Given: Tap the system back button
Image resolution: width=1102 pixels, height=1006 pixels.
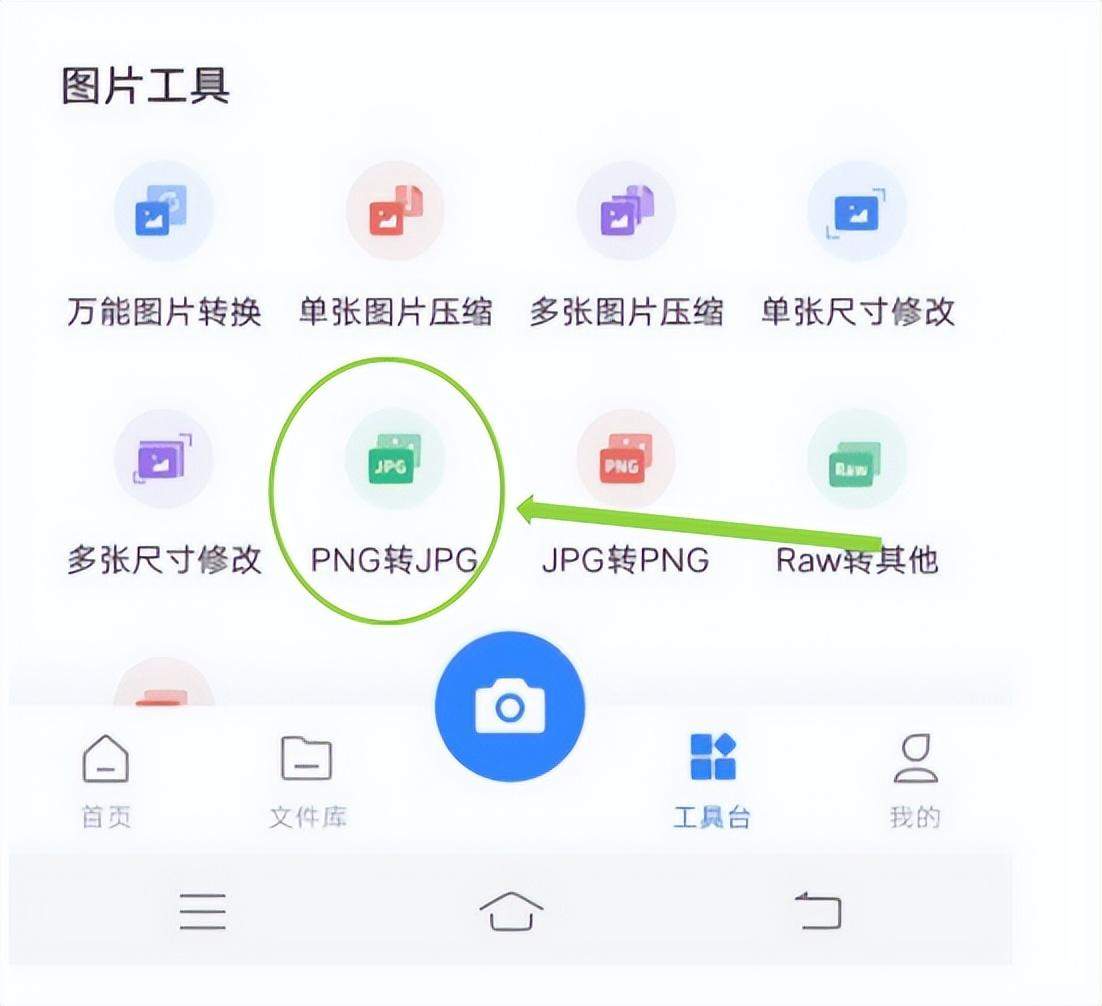Looking at the screenshot, I should pos(818,911).
